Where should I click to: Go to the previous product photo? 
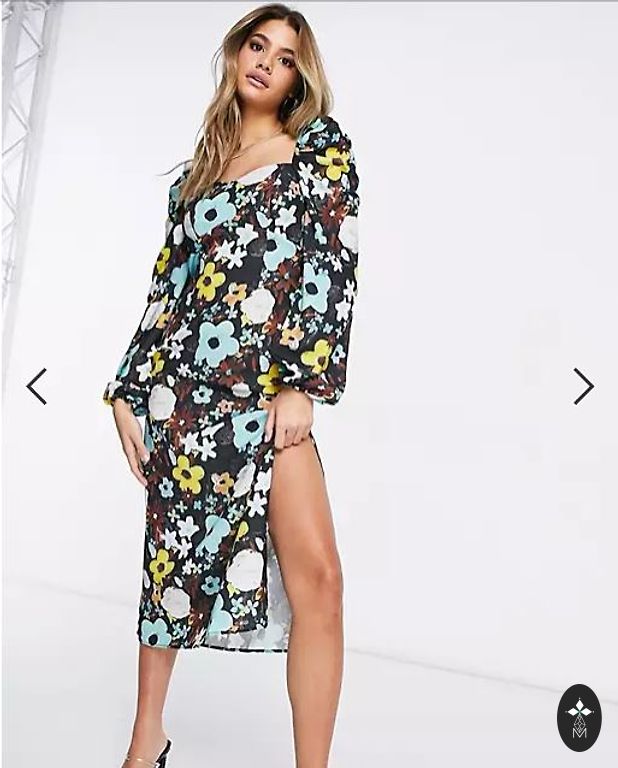37,386
